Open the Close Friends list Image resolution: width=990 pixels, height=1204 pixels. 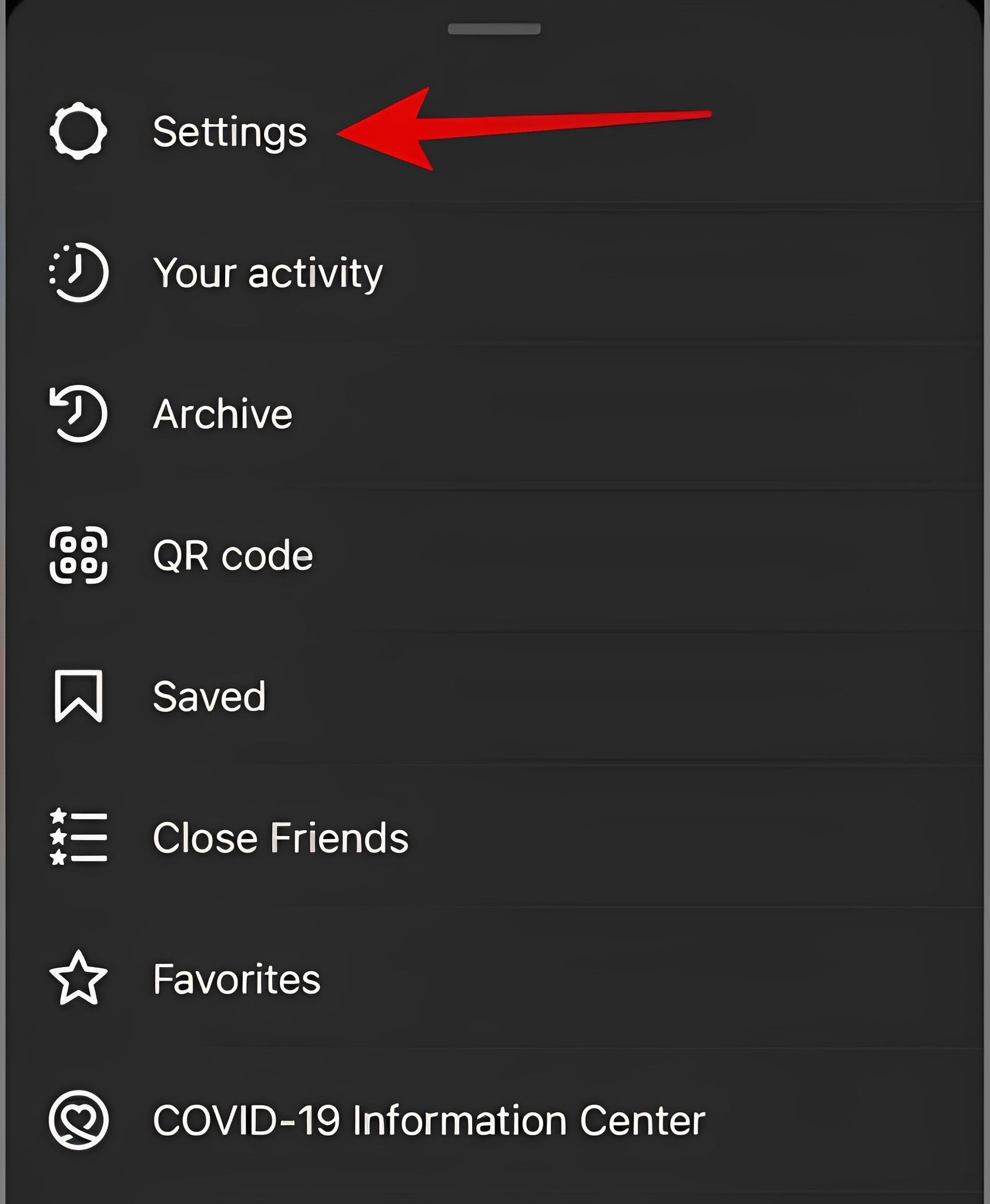click(280, 838)
